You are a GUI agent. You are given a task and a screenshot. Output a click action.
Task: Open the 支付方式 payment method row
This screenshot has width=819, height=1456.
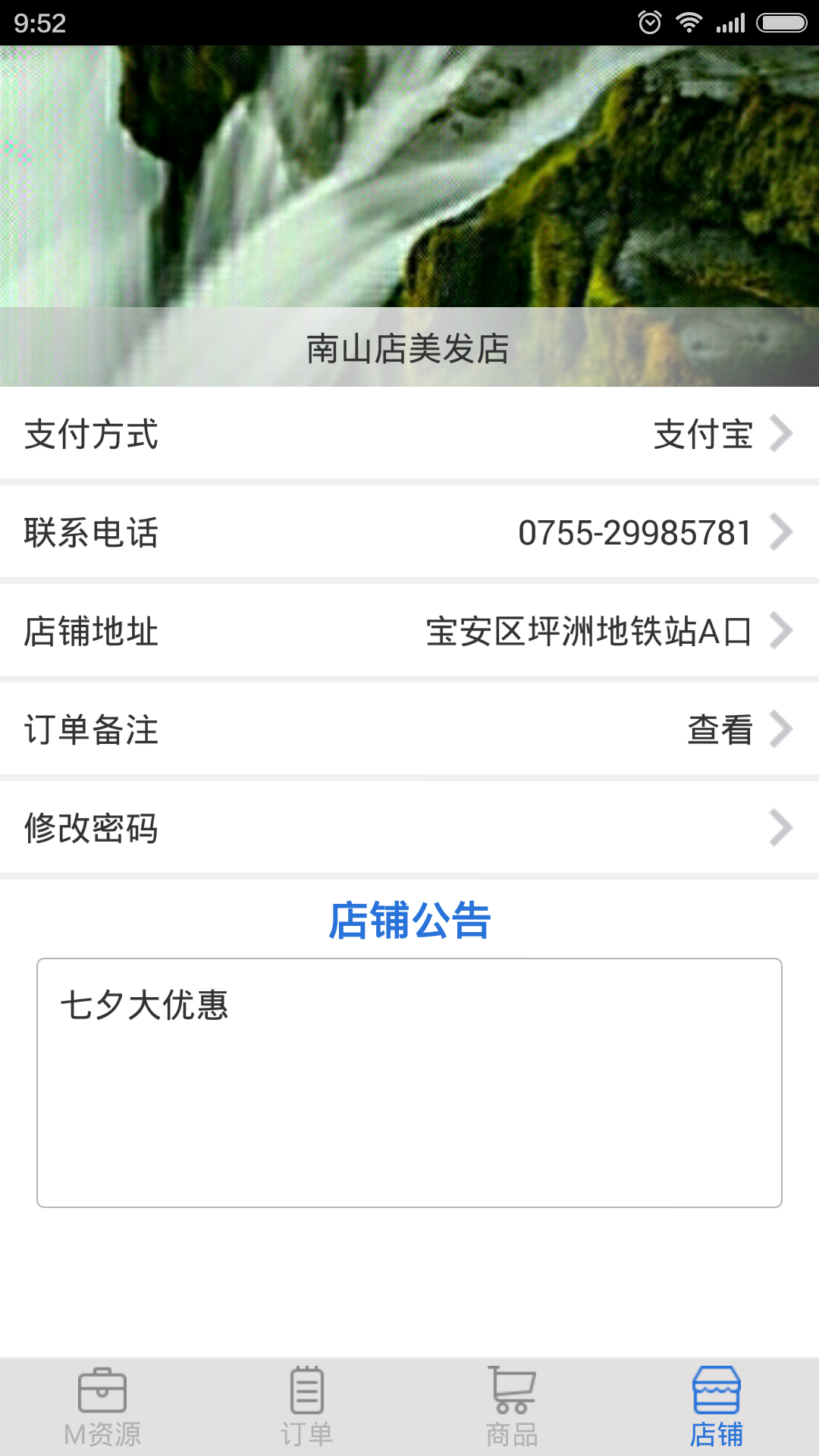click(x=409, y=434)
